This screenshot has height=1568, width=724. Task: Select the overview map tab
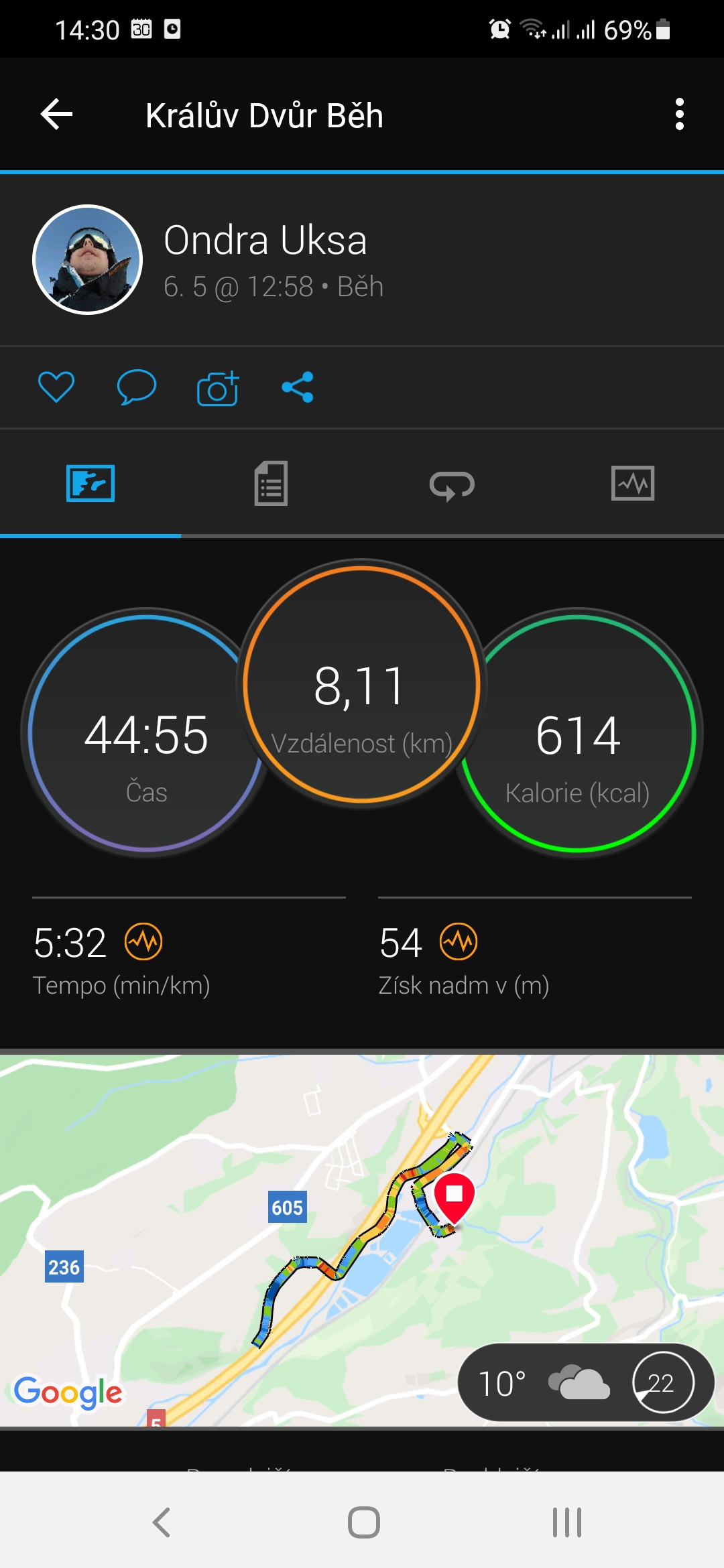click(90, 483)
